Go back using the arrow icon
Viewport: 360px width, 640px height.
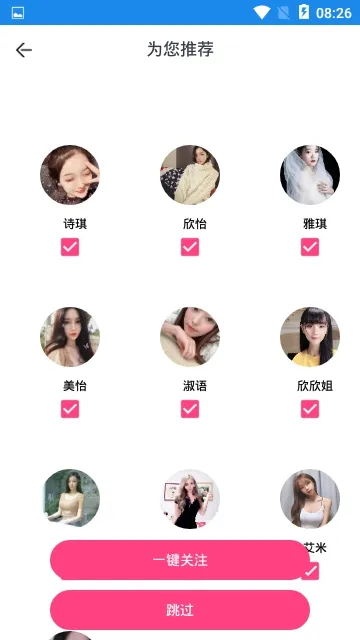pyautogui.click(x=24, y=50)
